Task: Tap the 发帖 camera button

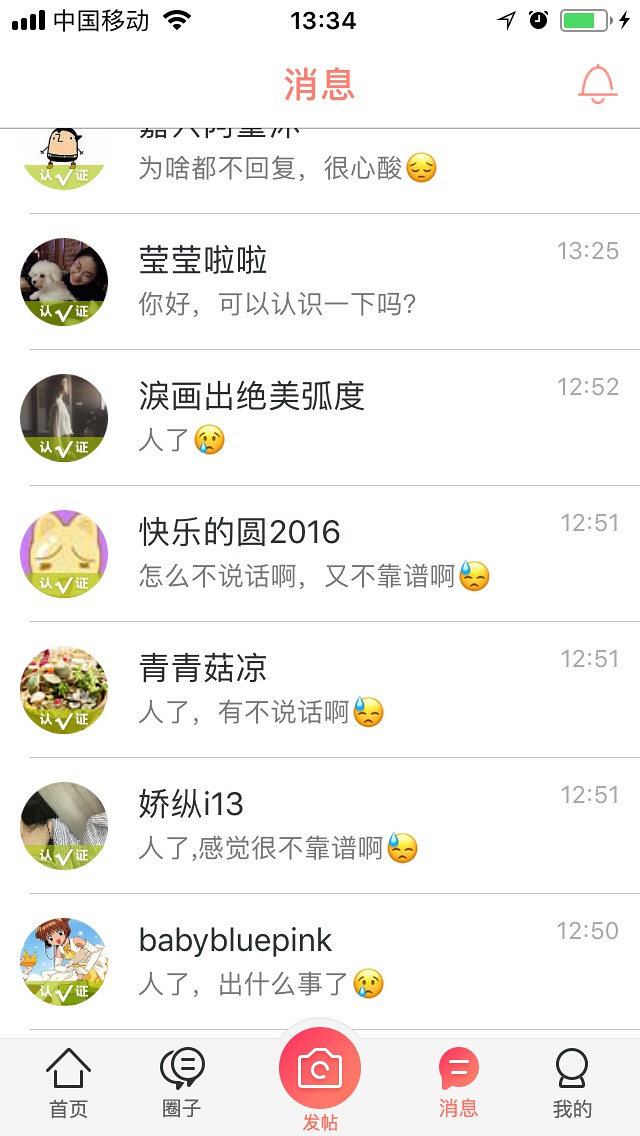Action: pyautogui.click(x=320, y=1072)
